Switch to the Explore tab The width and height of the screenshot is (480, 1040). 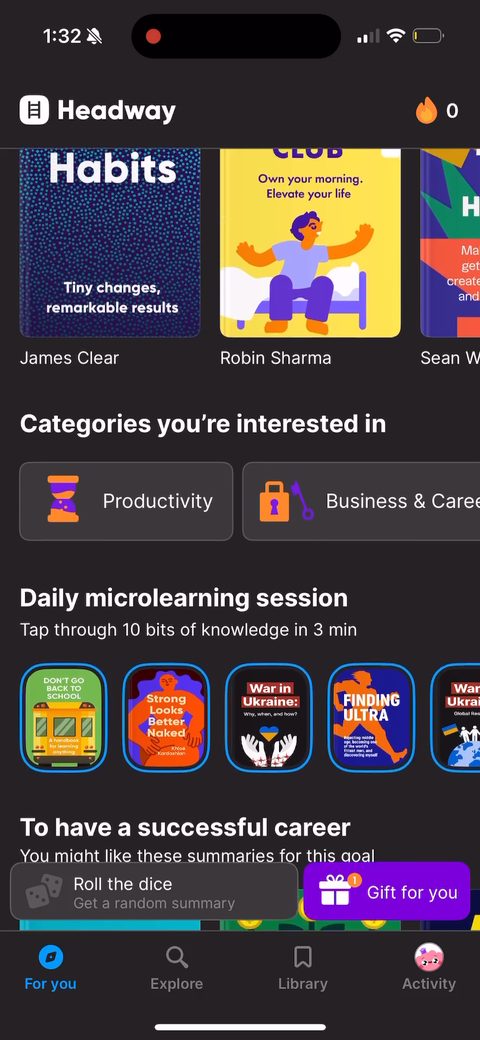pos(176,968)
